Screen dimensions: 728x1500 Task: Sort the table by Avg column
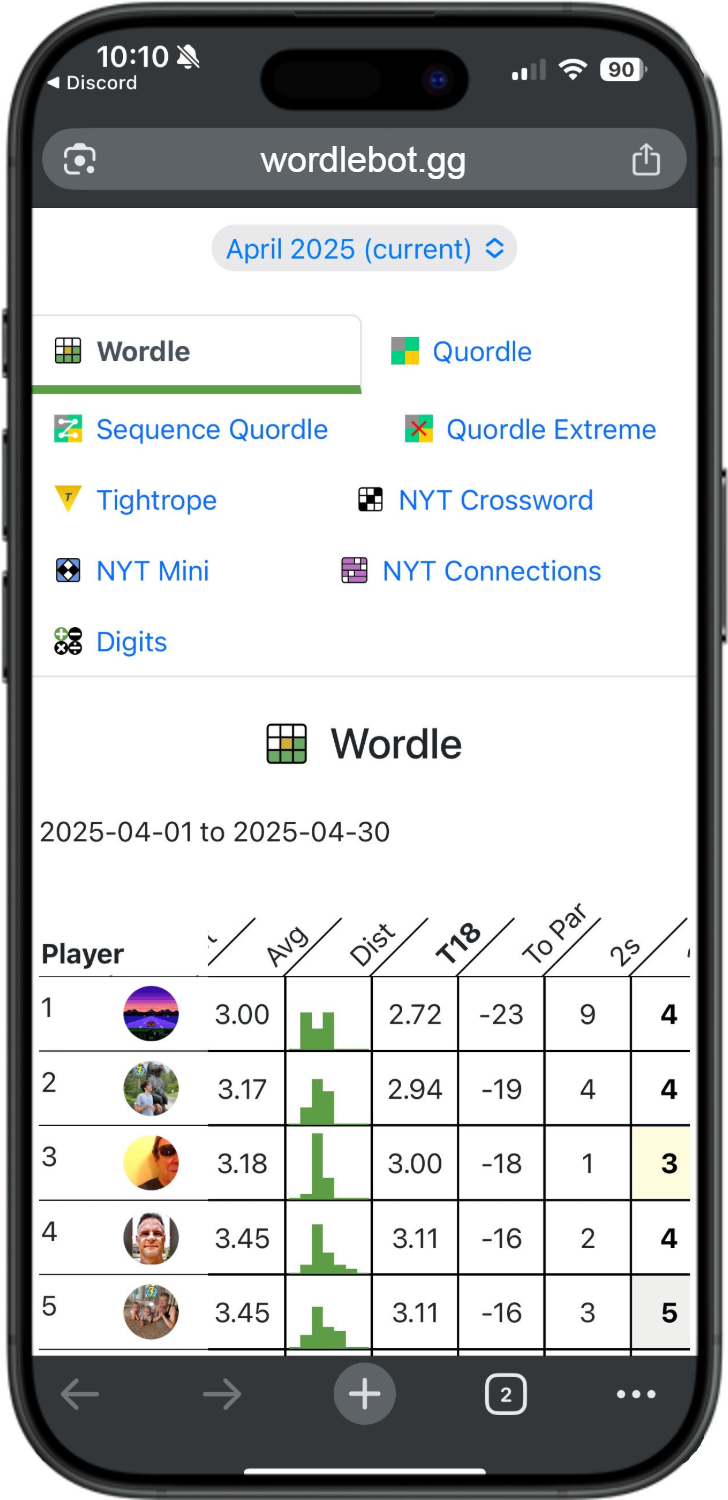click(288, 945)
